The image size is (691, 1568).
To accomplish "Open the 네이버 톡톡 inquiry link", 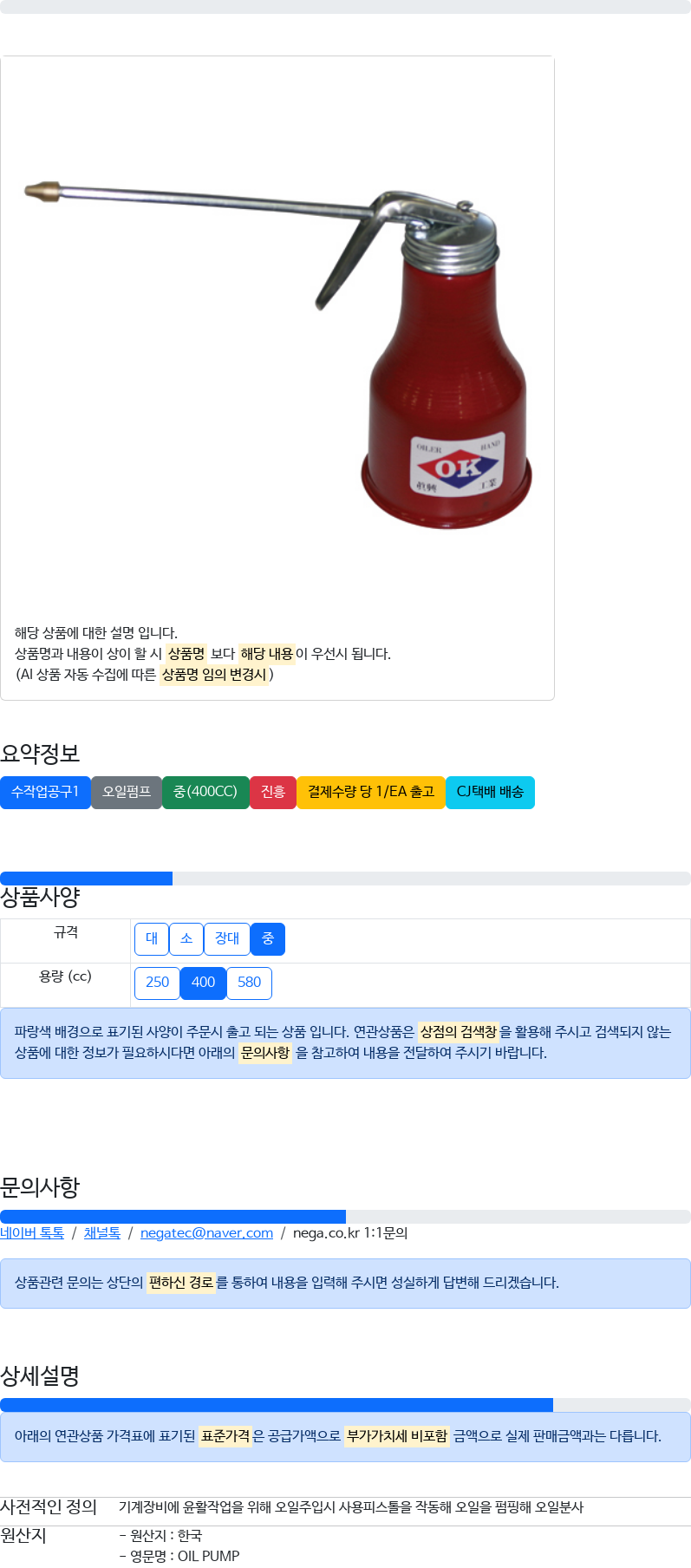I will (32, 1233).
